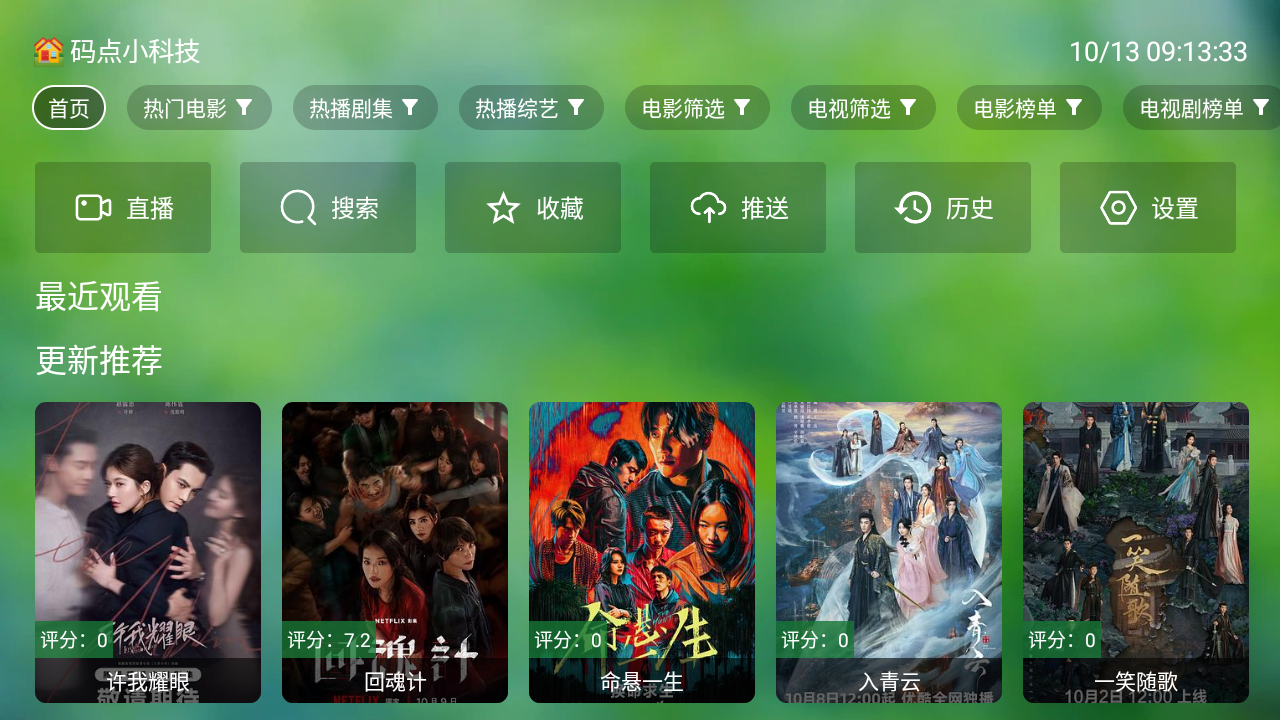
Task: Open the 电影筛选 filter tab
Action: tap(697, 108)
